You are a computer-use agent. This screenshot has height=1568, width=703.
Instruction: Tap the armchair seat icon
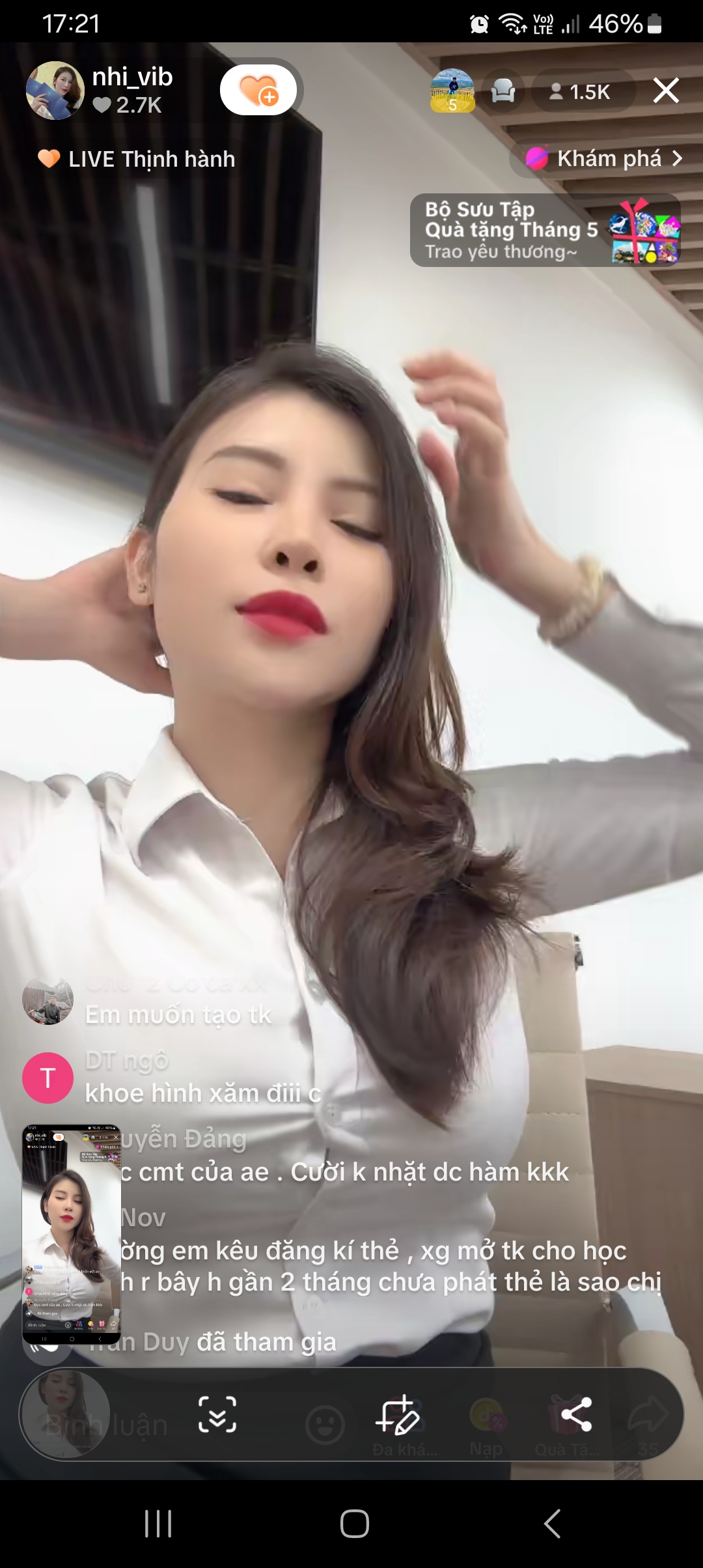tap(503, 91)
